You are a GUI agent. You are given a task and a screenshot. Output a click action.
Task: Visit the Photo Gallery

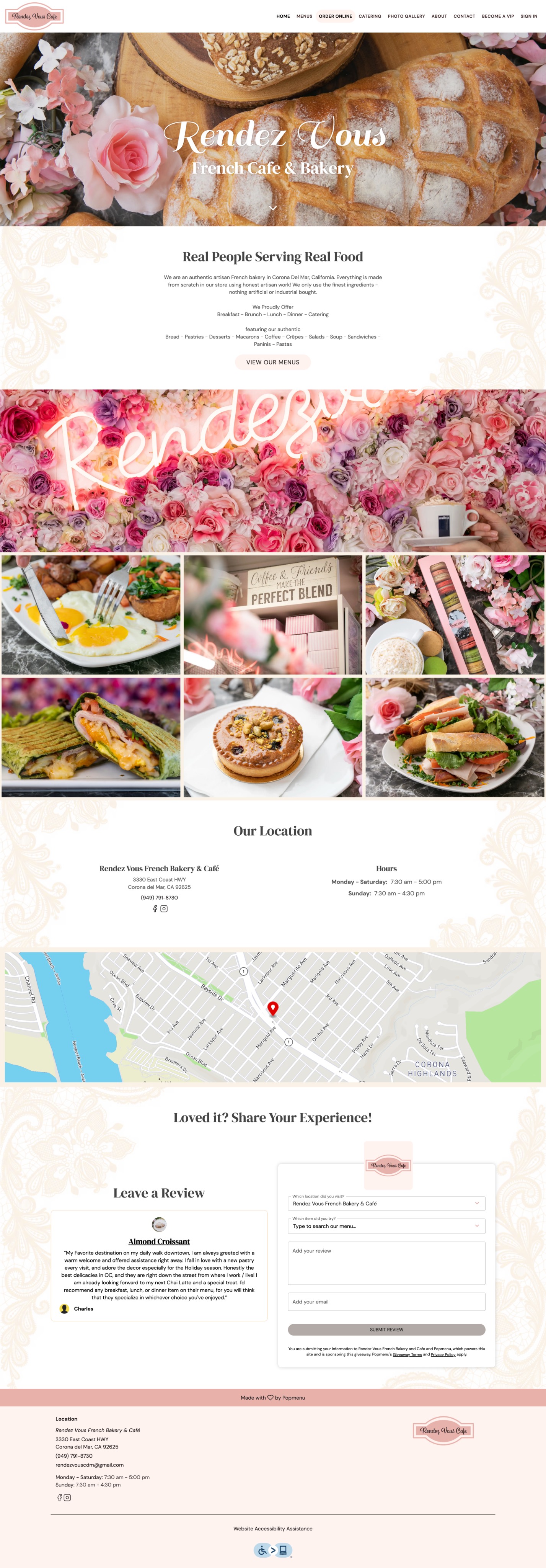406,16
